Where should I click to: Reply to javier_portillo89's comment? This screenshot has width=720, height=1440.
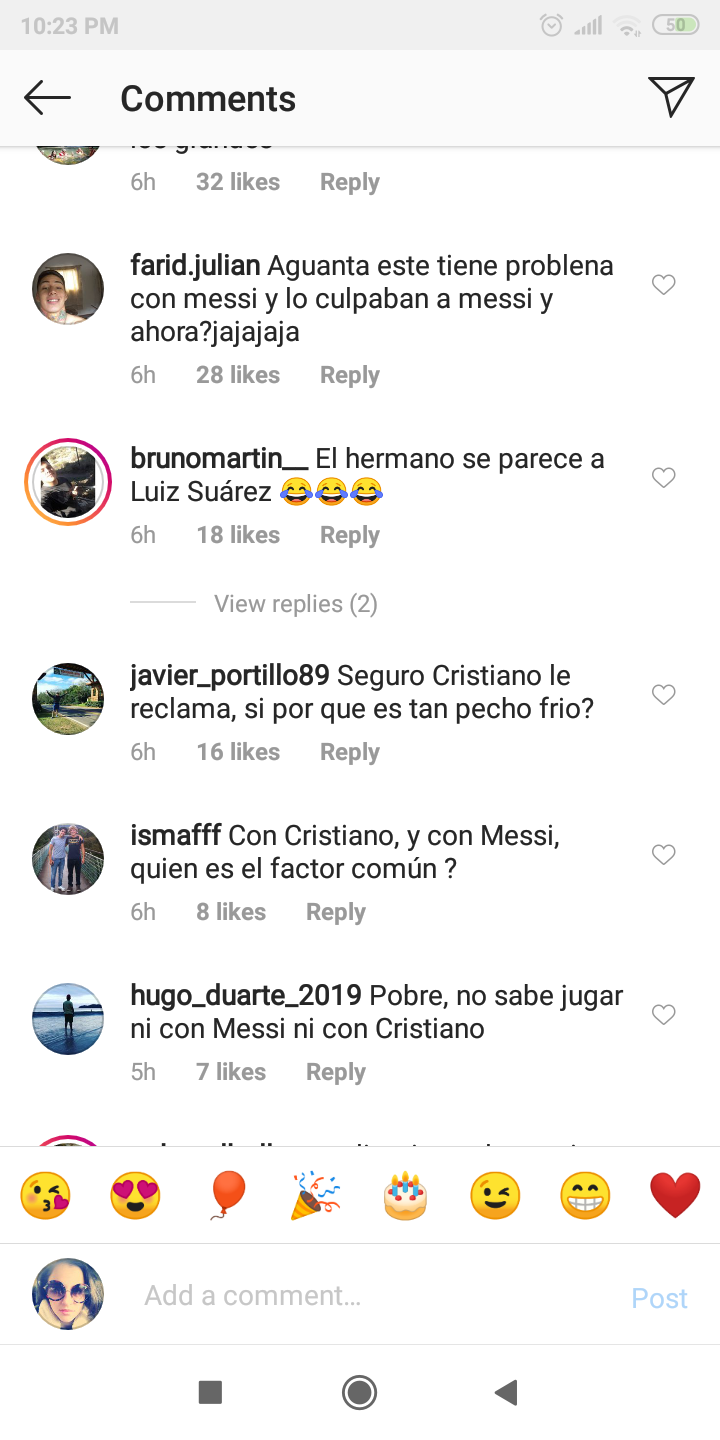click(349, 752)
